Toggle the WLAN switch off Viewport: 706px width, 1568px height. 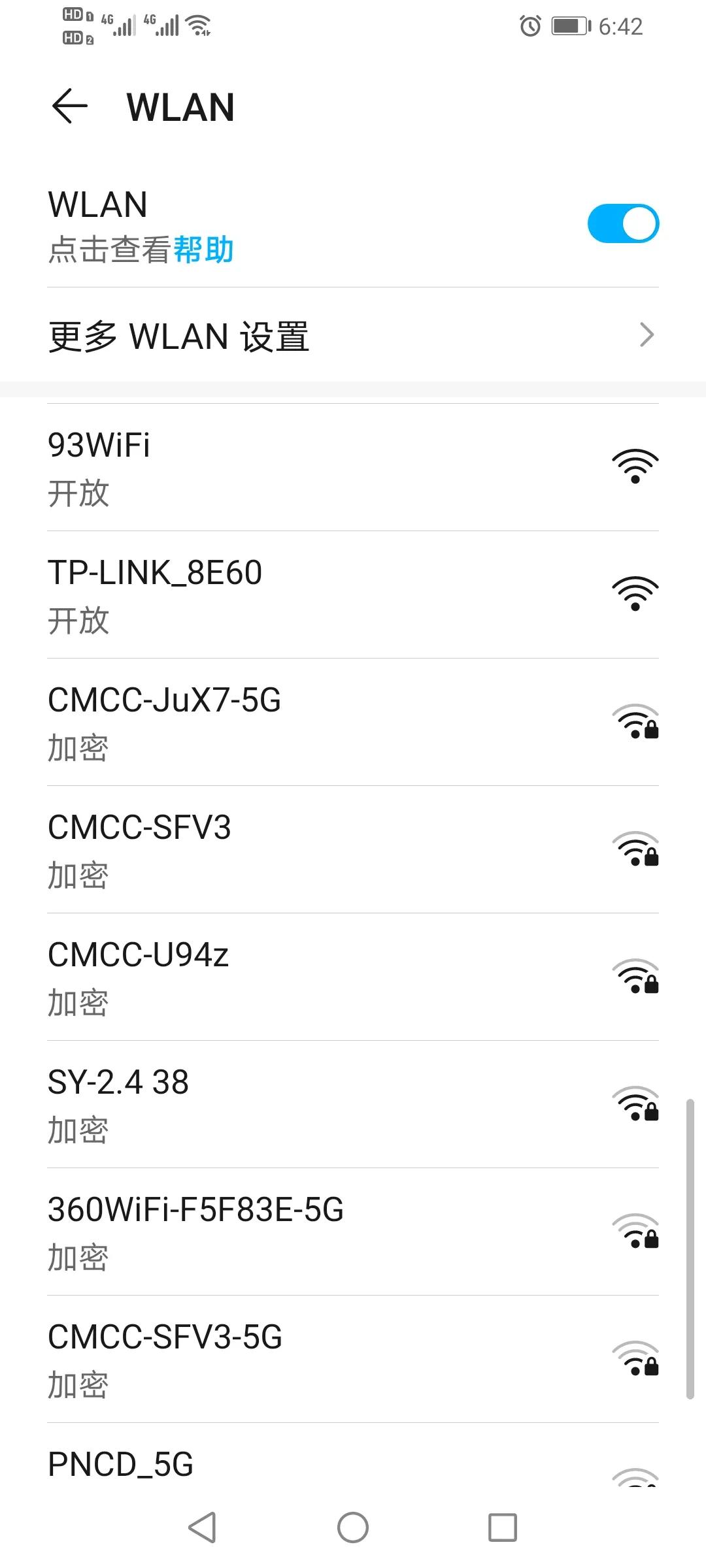(624, 222)
